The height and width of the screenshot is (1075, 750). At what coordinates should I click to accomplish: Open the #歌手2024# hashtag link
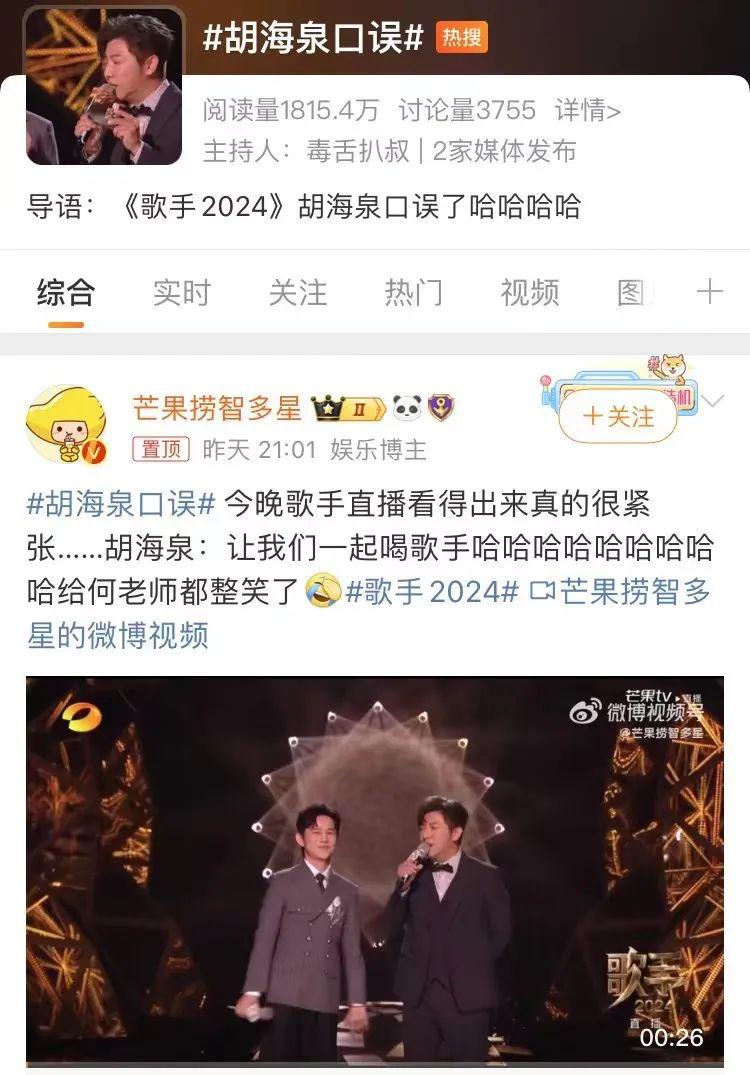click(431, 591)
